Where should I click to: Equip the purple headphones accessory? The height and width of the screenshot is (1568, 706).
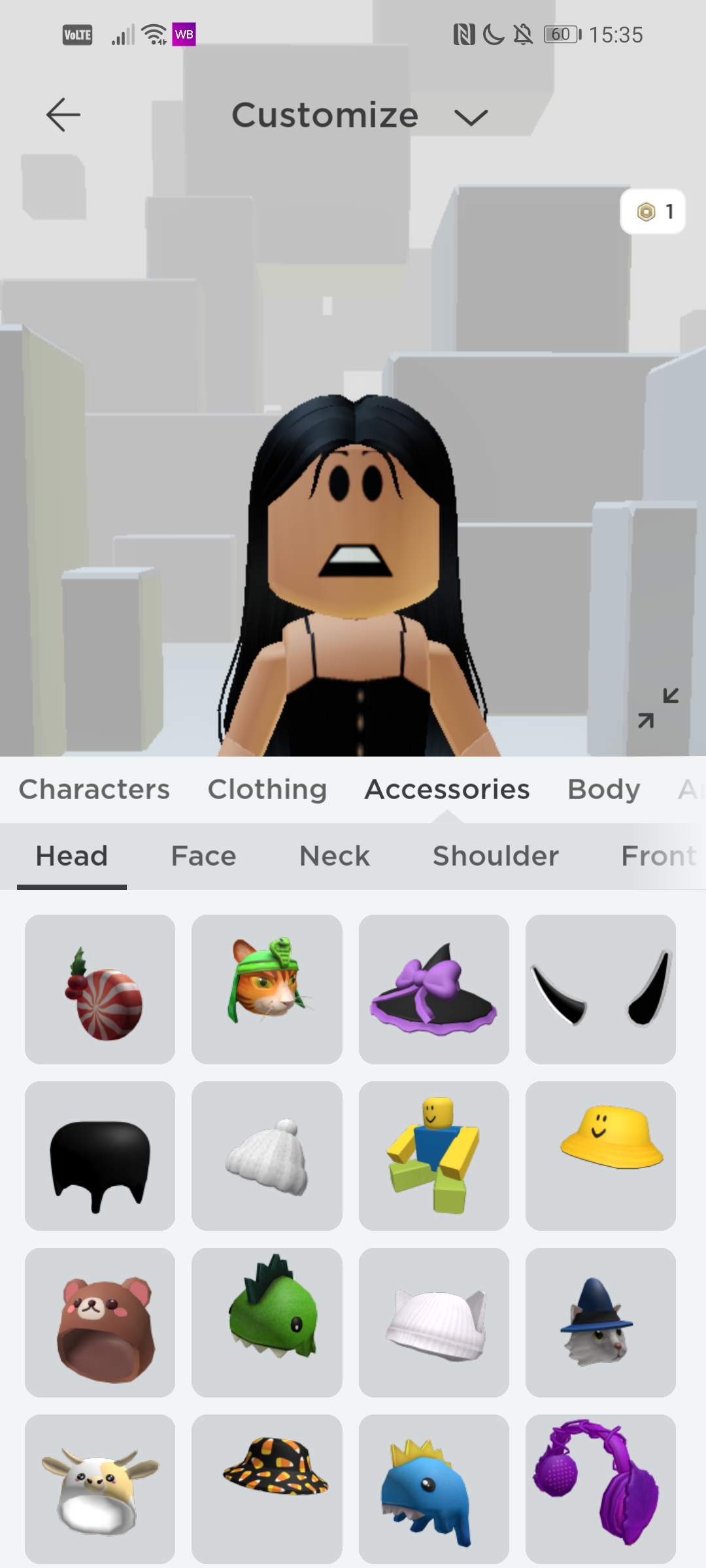point(601,1489)
